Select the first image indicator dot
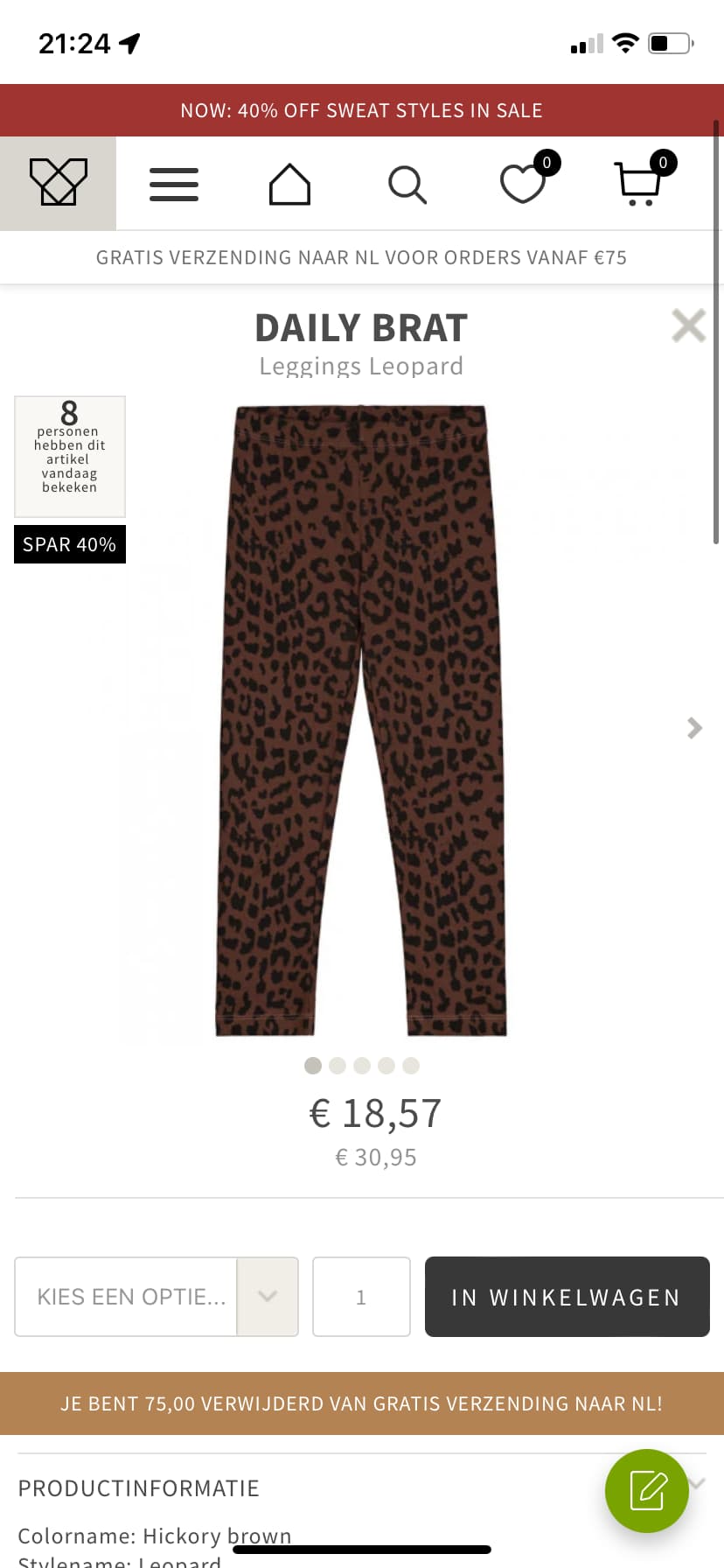 [x=313, y=1065]
